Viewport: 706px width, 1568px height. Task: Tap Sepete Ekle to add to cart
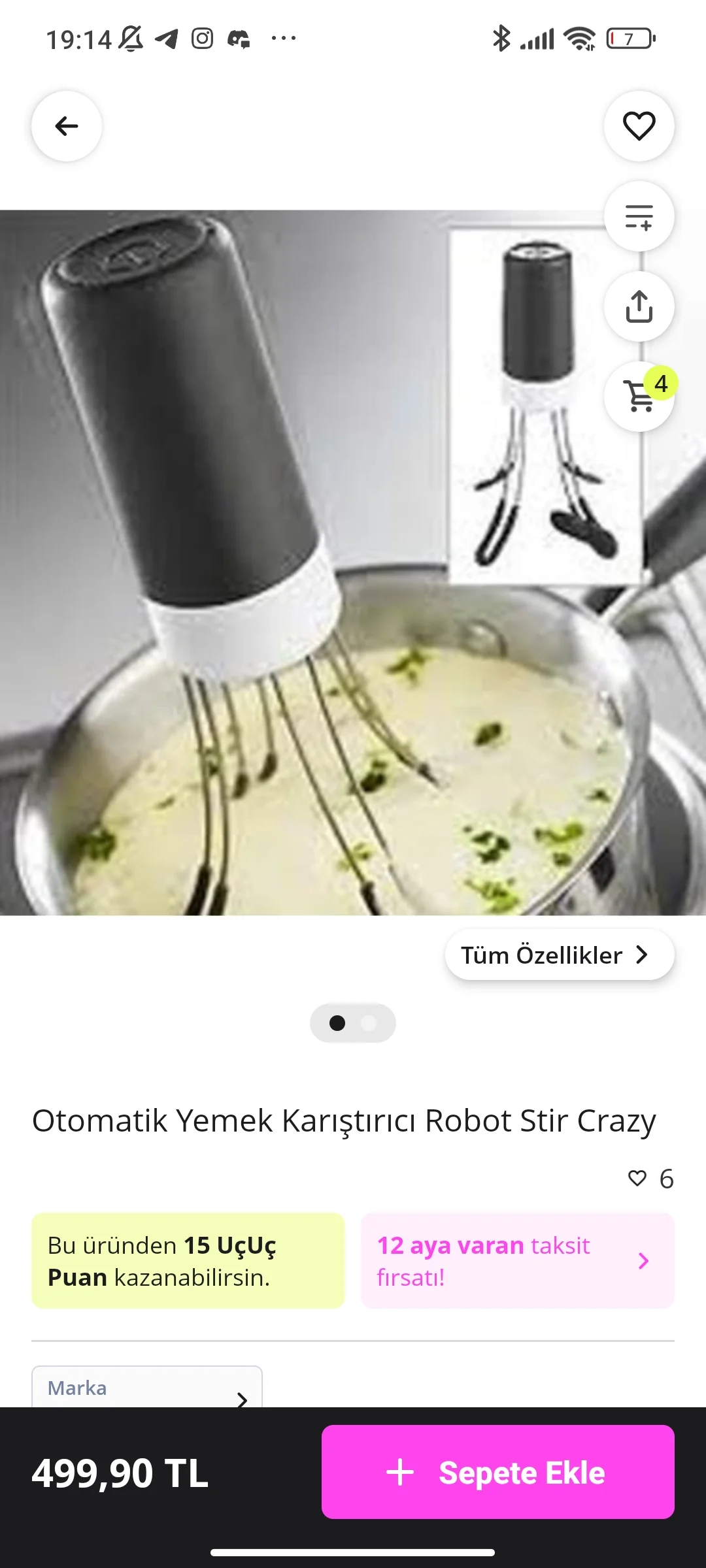point(497,1472)
